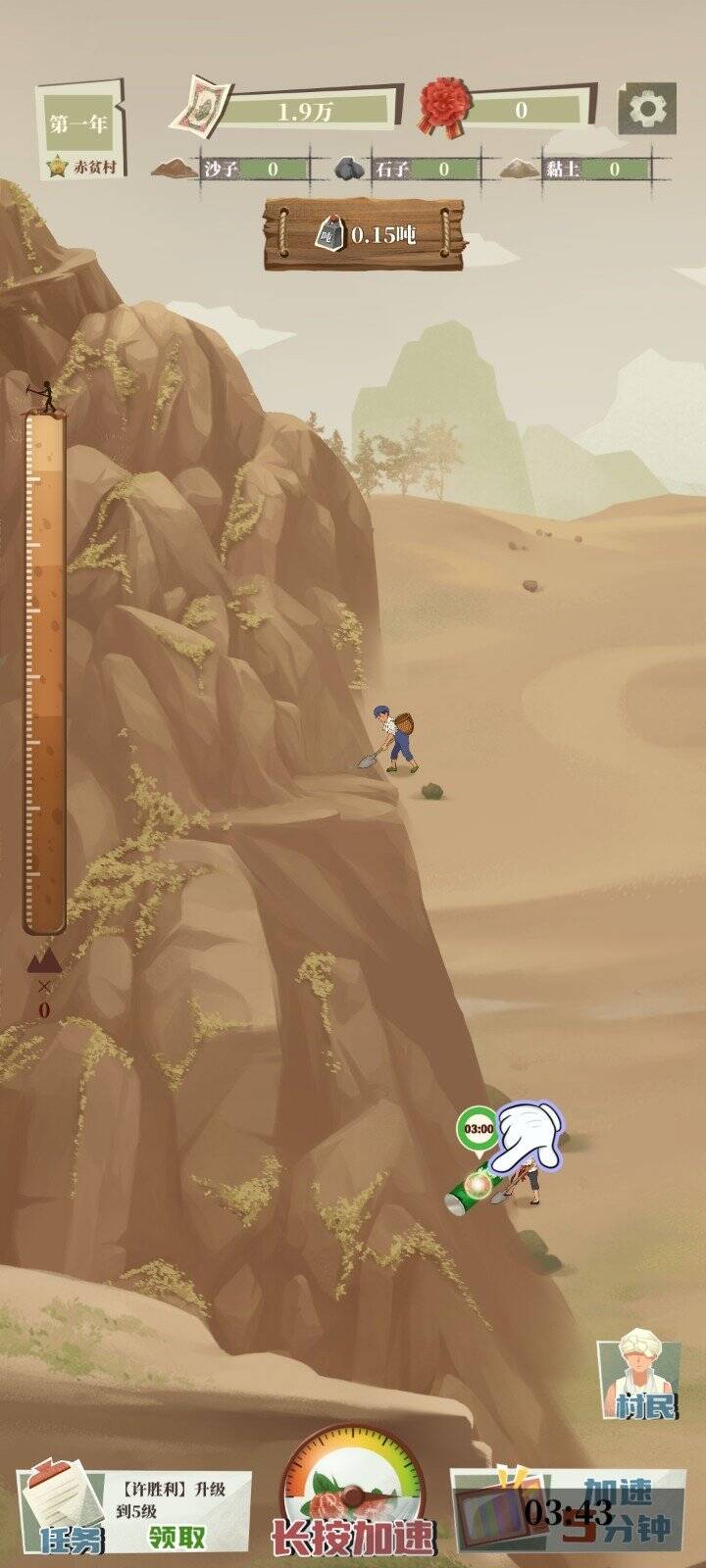
Task: Collect the green 03:00 boost item
Action: (476, 1188)
